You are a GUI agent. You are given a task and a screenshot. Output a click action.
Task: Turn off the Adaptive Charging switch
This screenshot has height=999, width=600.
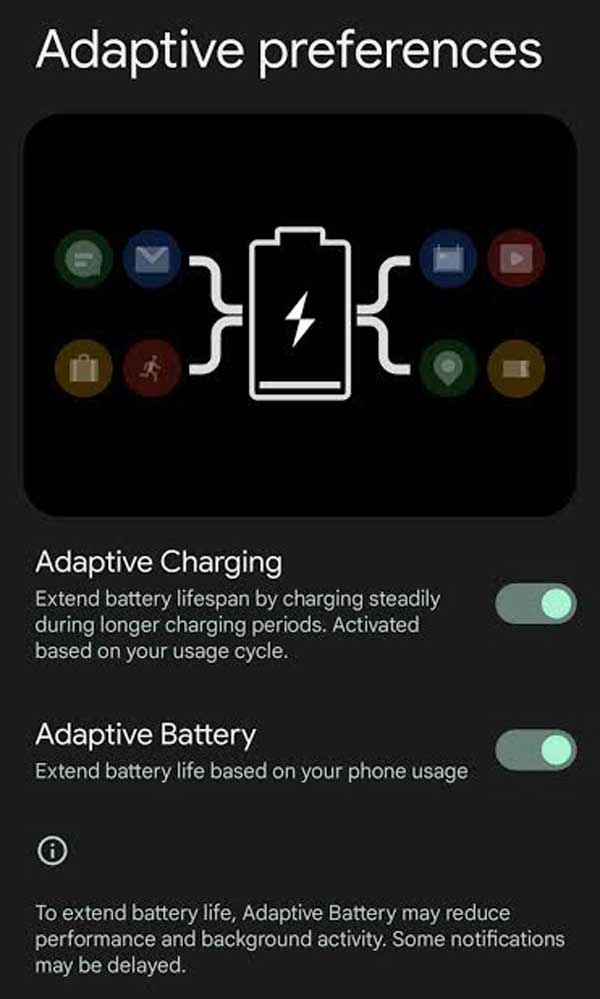[536, 604]
